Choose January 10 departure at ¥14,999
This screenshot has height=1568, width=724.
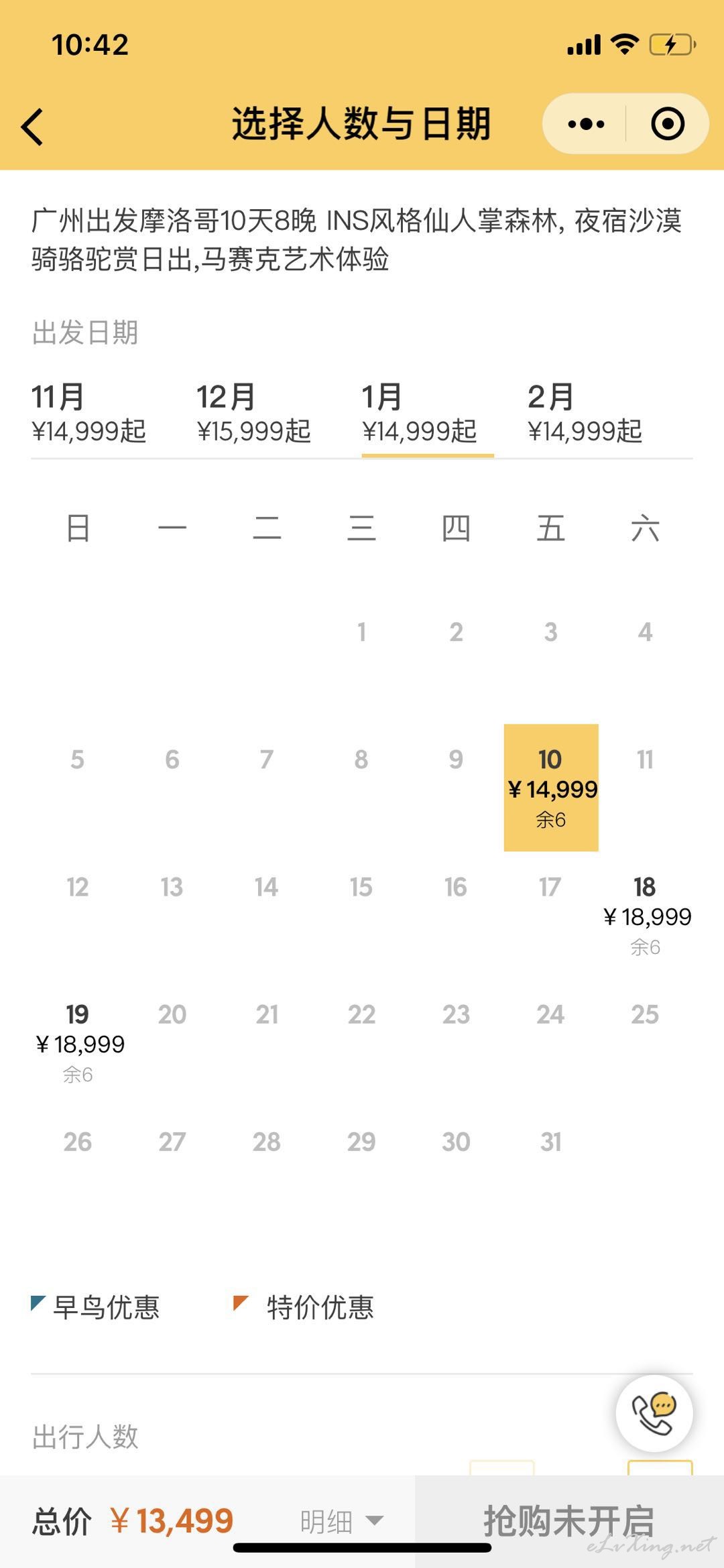[551, 788]
